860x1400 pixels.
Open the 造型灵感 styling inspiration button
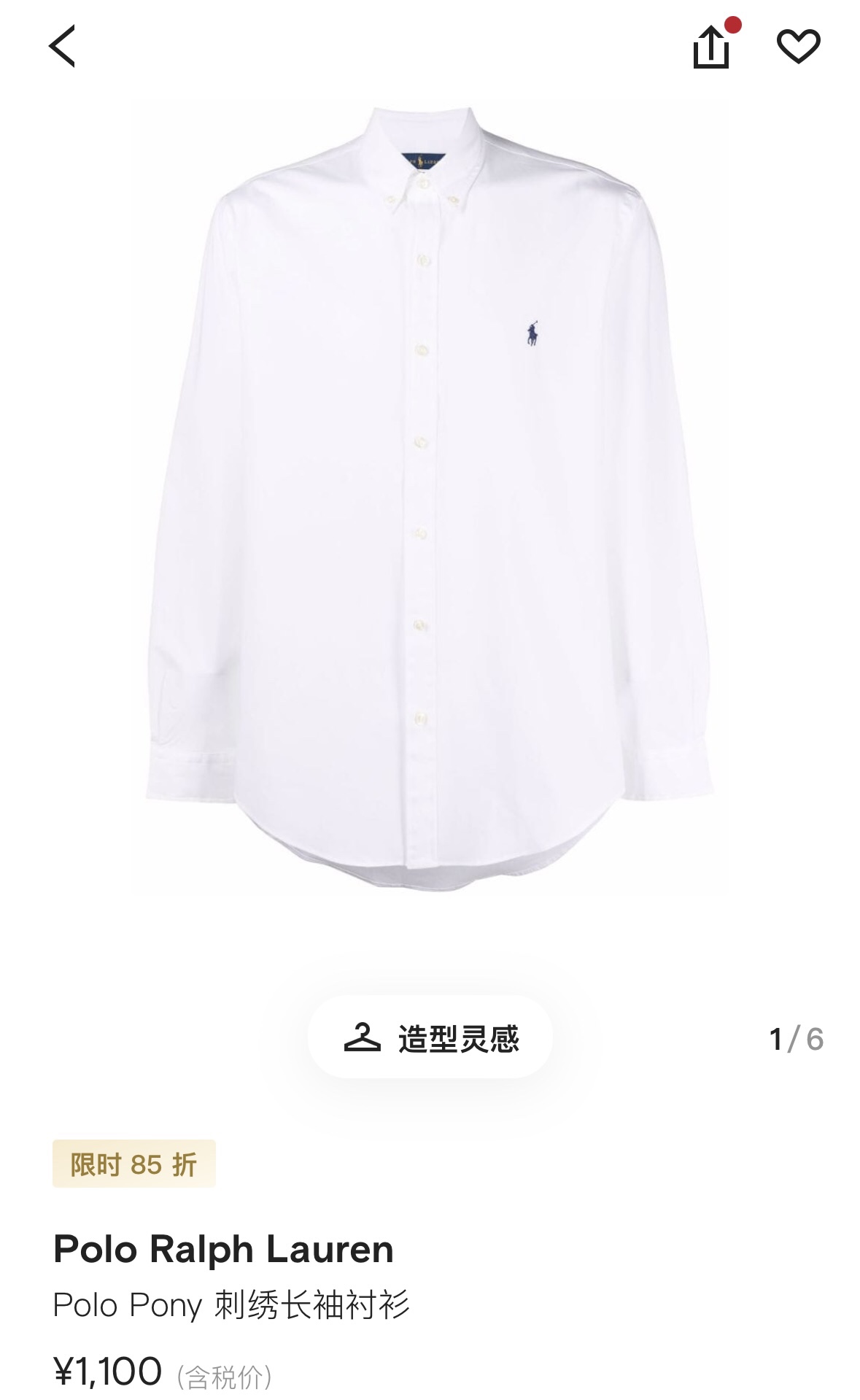430,1037
